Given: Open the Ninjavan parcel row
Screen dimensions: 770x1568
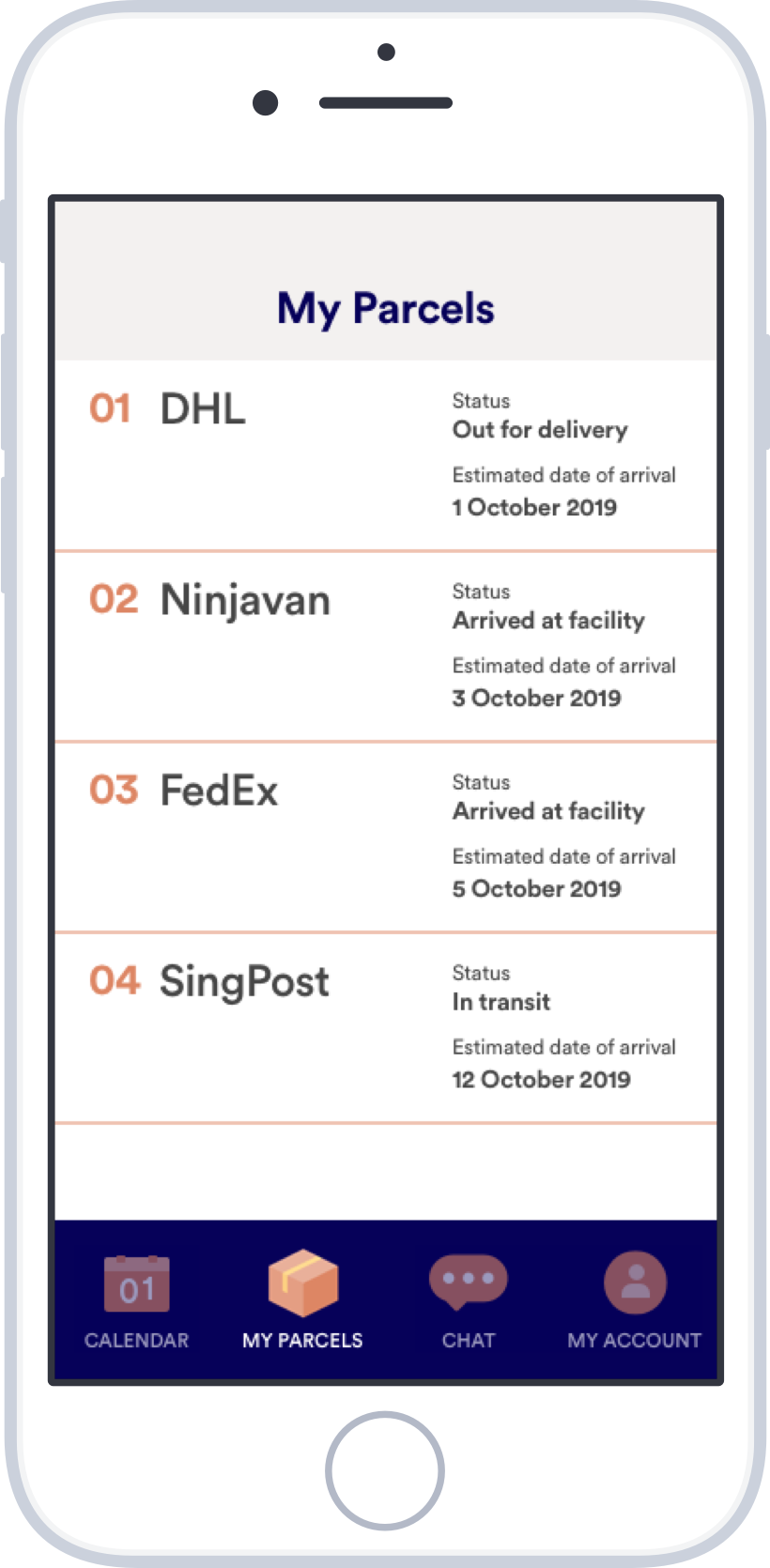Looking at the screenshot, I should 385,647.
